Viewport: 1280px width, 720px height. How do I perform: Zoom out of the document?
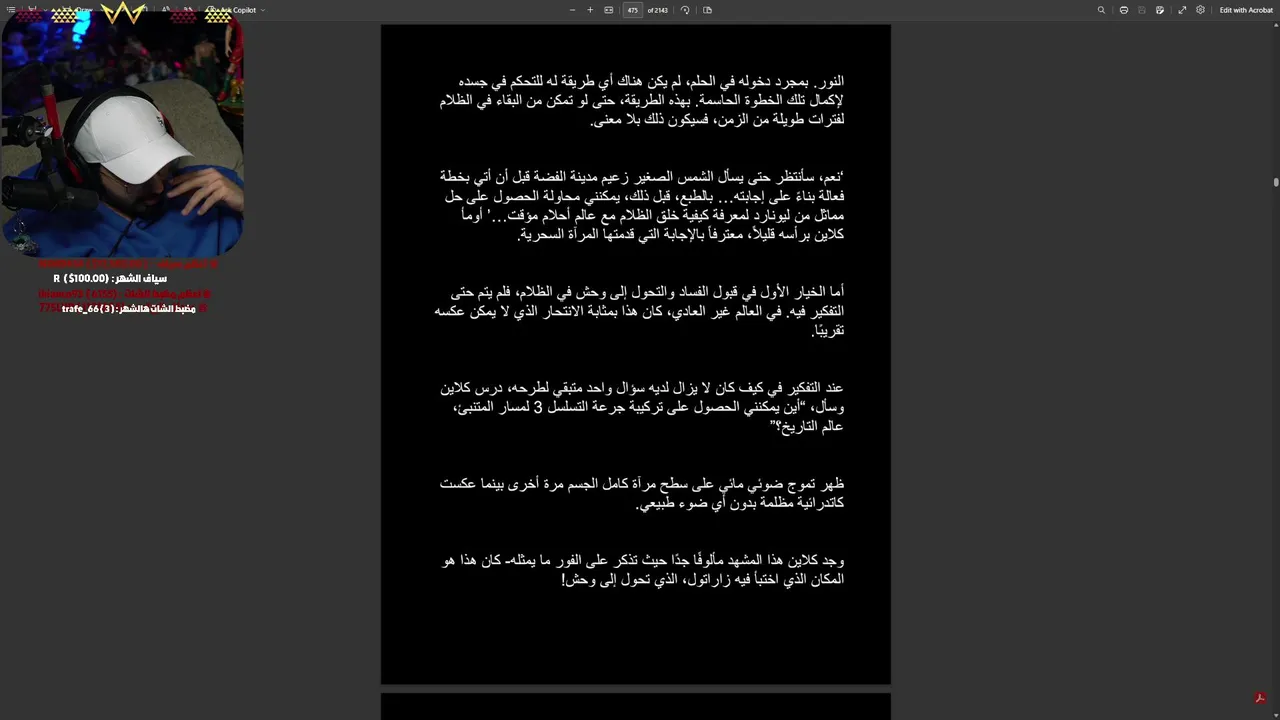572,10
